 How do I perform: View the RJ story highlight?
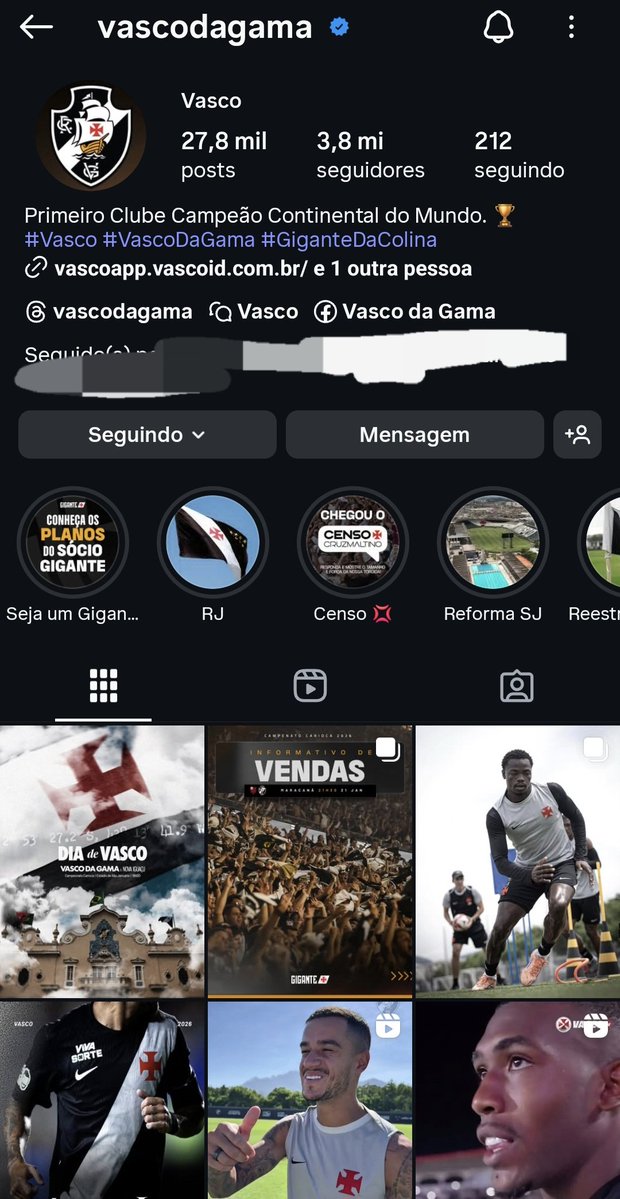point(213,543)
